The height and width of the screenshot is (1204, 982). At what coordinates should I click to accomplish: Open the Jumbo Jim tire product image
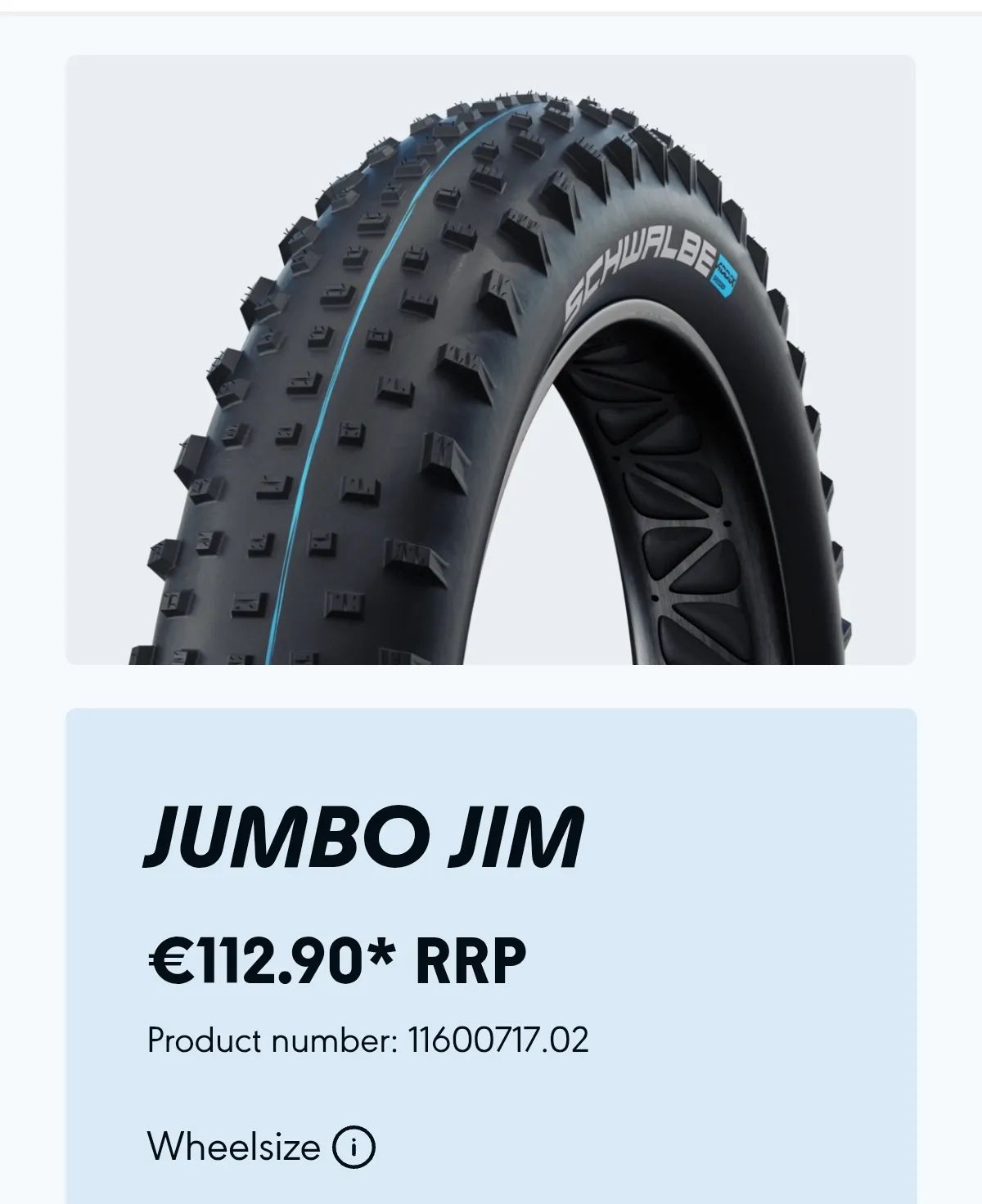pyautogui.click(x=490, y=360)
